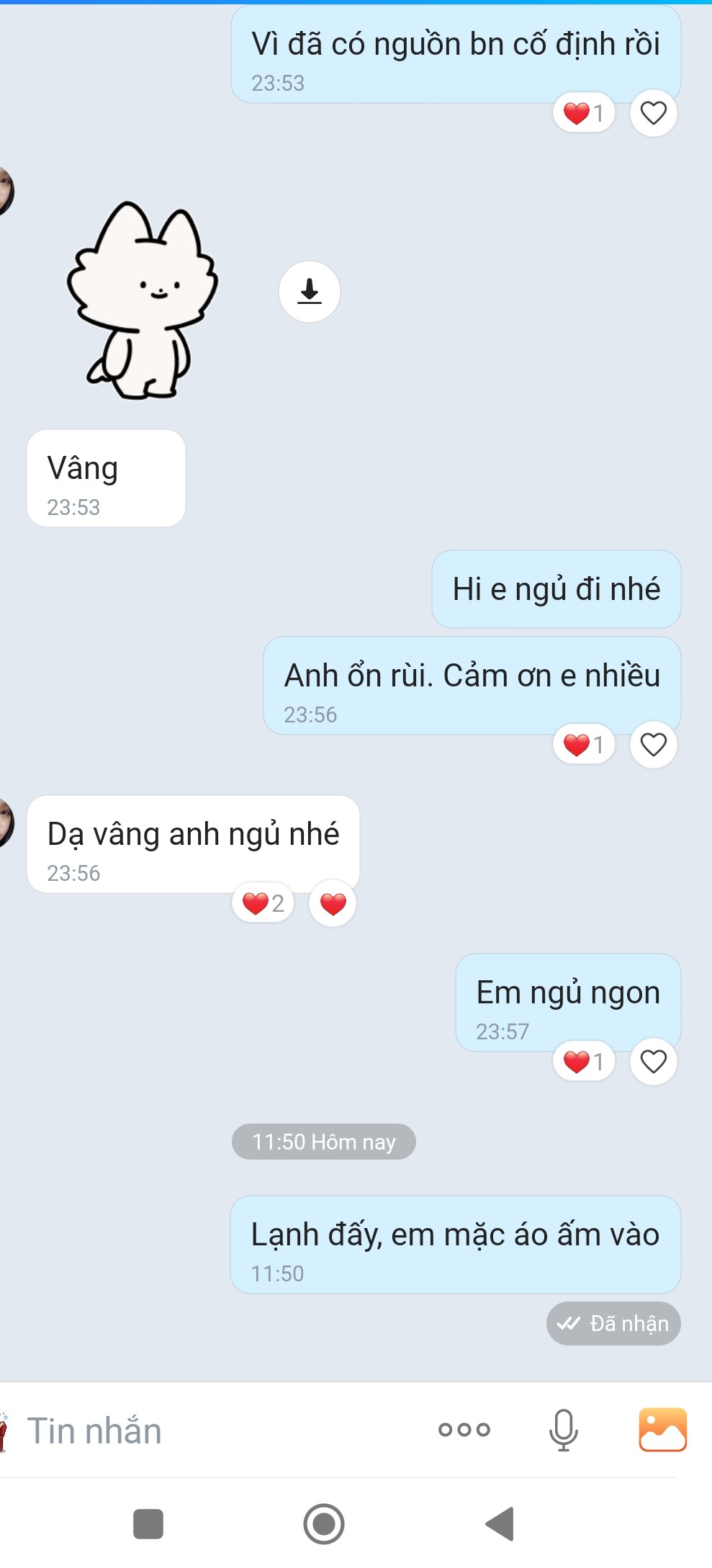View reactions on "Dạ vâng anh ngủ nhé"
712x1568 pixels.
point(263,903)
